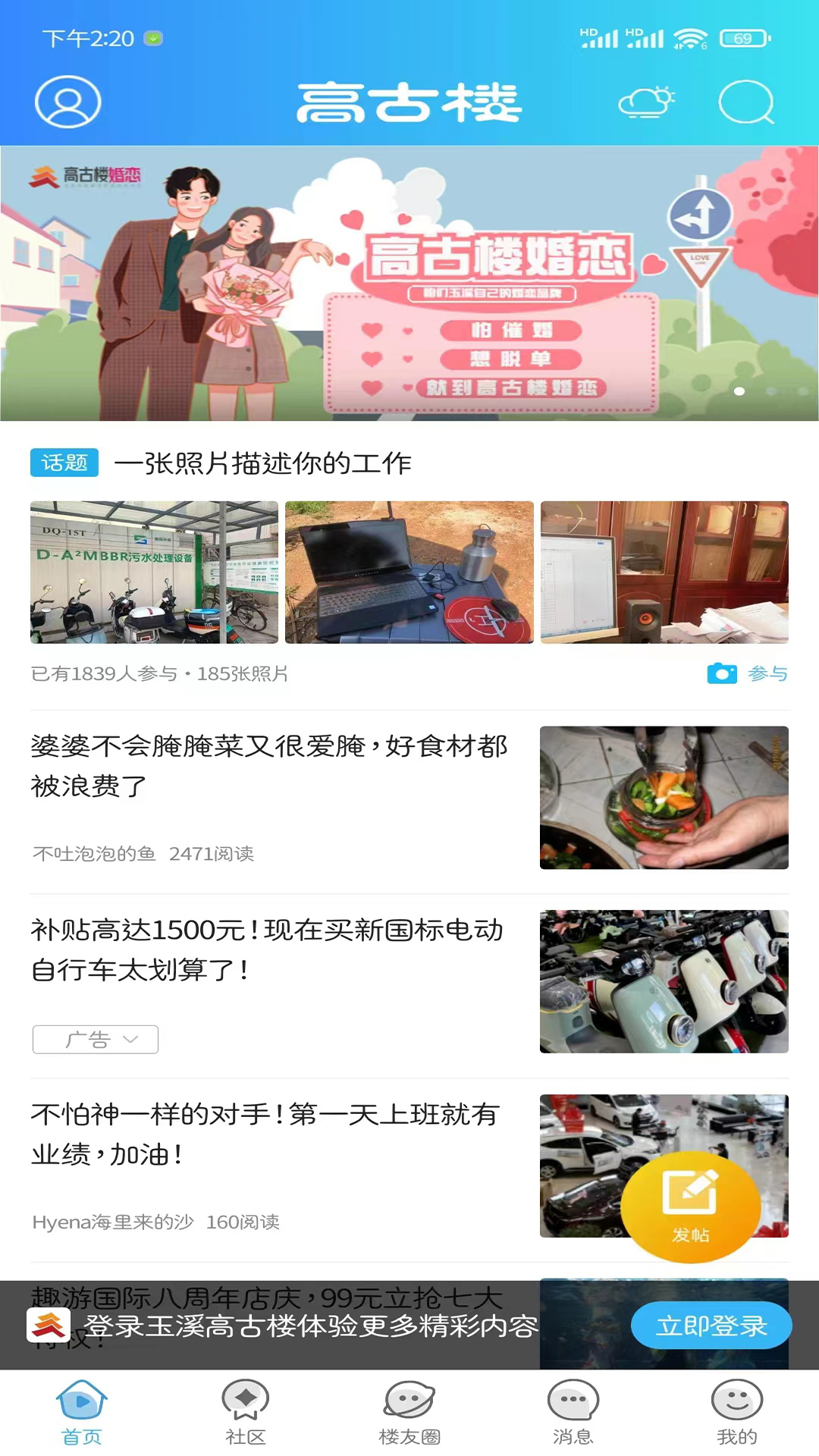View topic 一张照片描述你的工作
Screen dimensions: 819x1456
click(x=264, y=463)
